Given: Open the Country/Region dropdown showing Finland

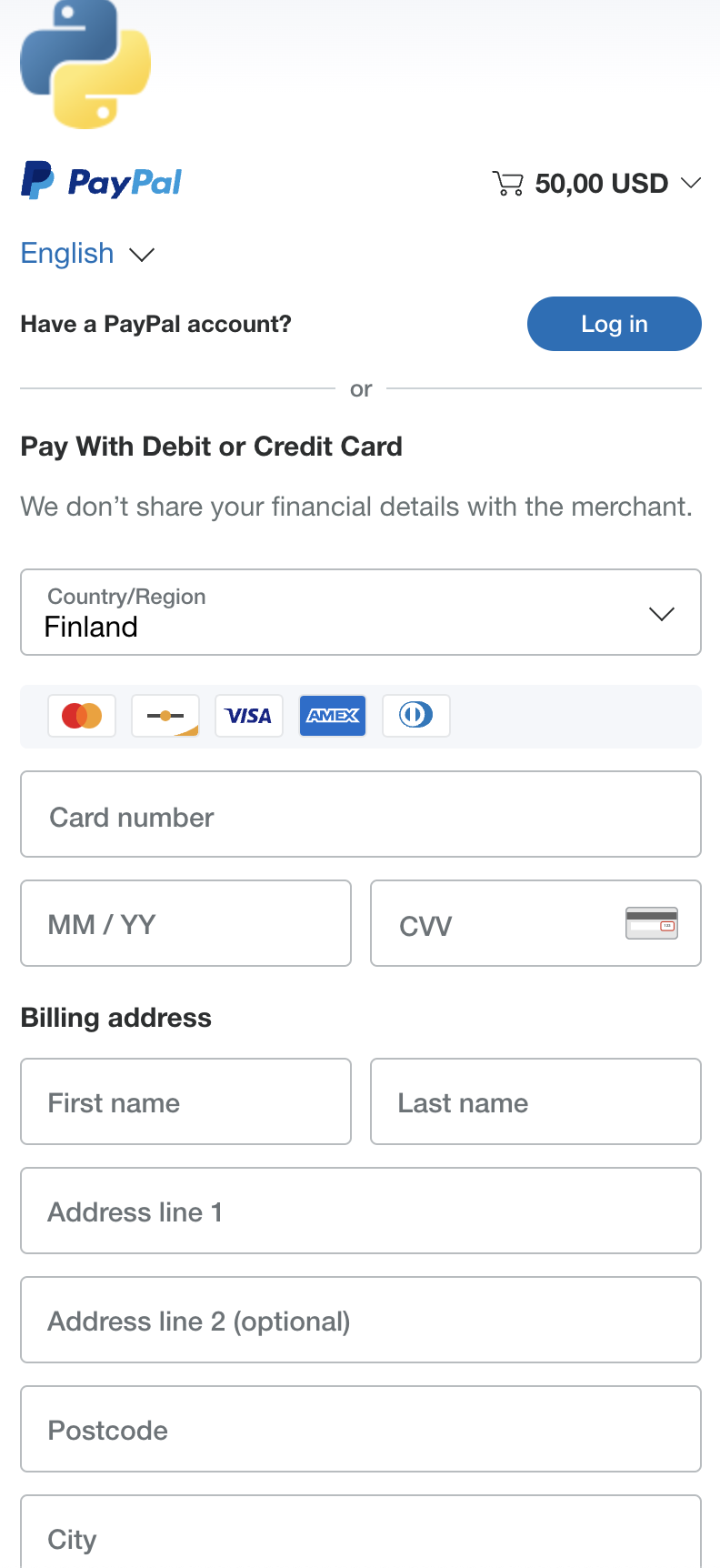Looking at the screenshot, I should pyautogui.click(x=360, y=612).
